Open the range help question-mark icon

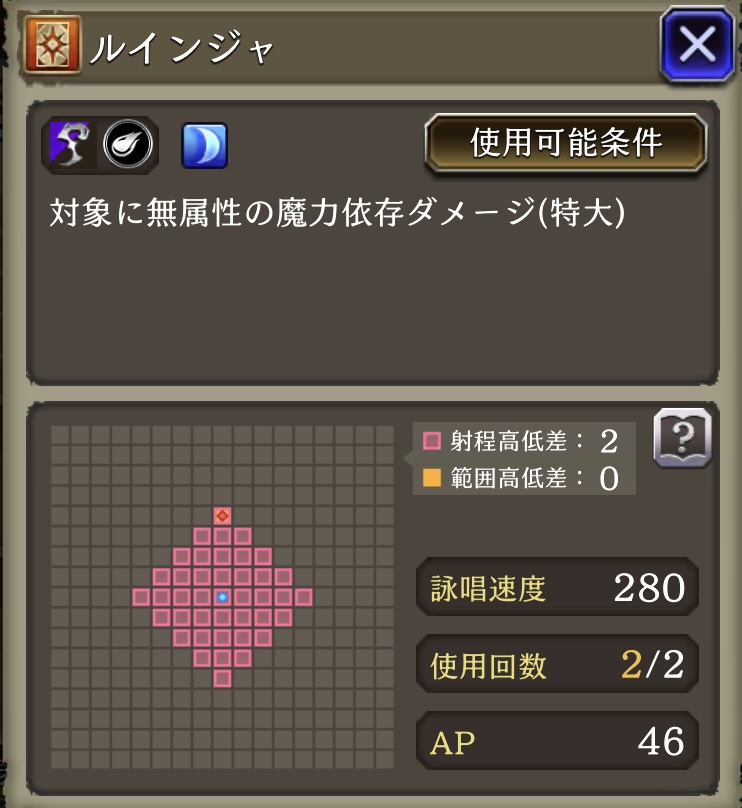(684, 438)
